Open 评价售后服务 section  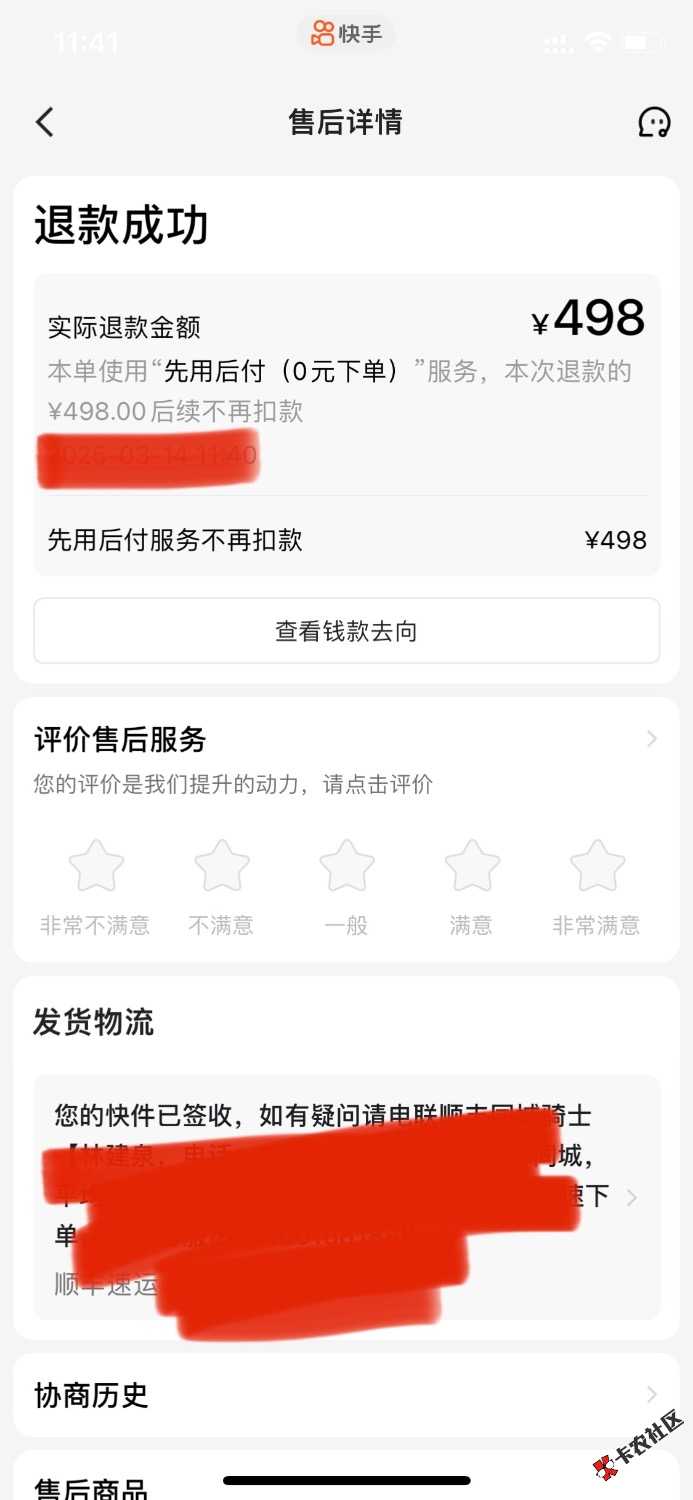[x=346, y=740]
